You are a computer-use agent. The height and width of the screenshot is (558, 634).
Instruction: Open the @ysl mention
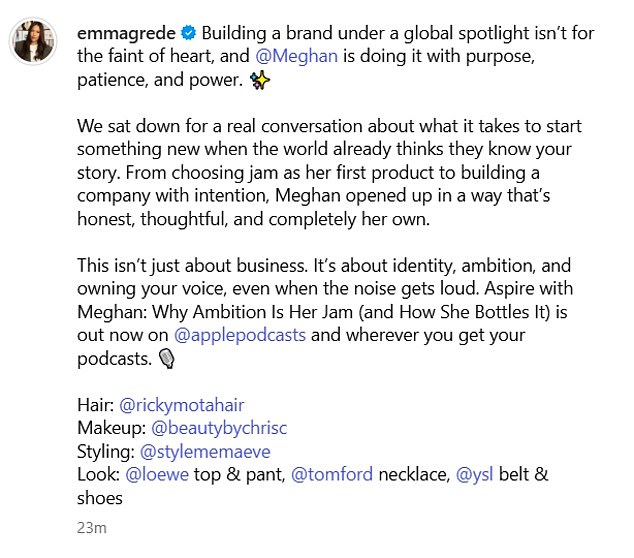tap(477, 475)
